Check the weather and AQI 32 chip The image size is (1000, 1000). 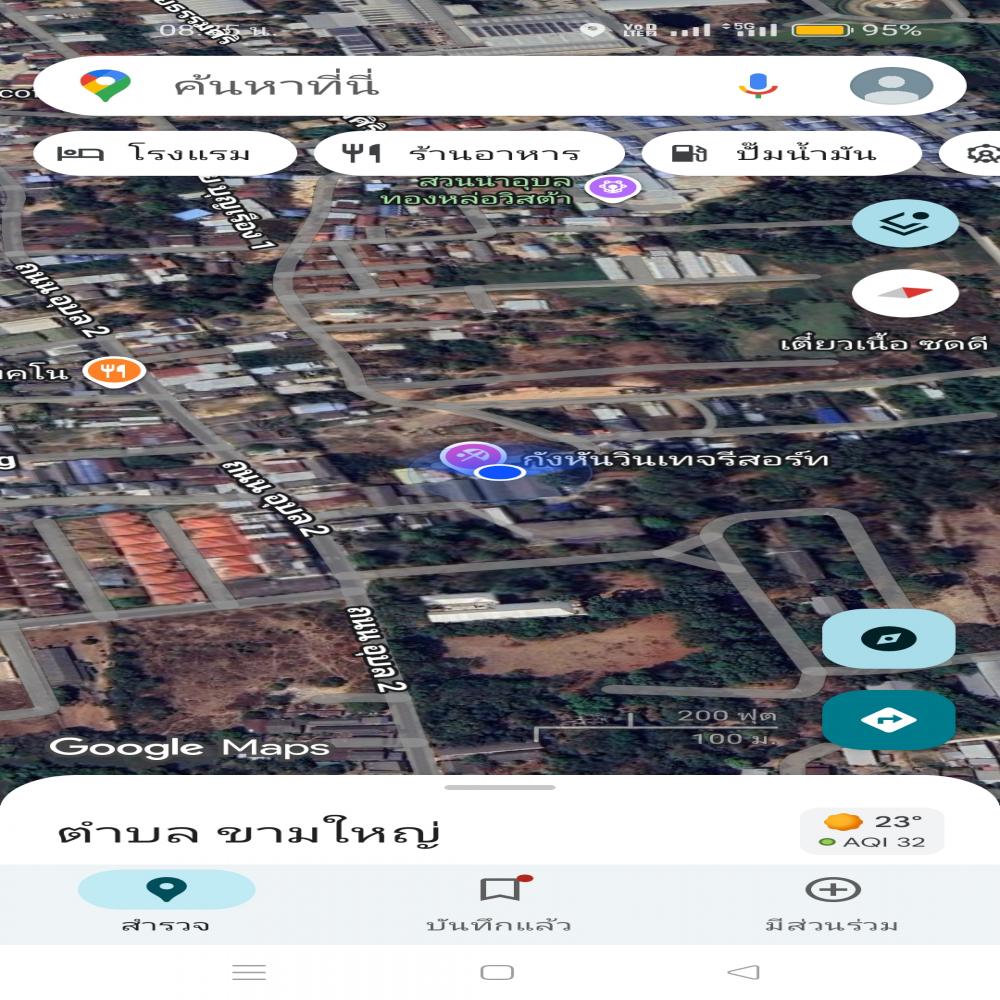point(871,831)
